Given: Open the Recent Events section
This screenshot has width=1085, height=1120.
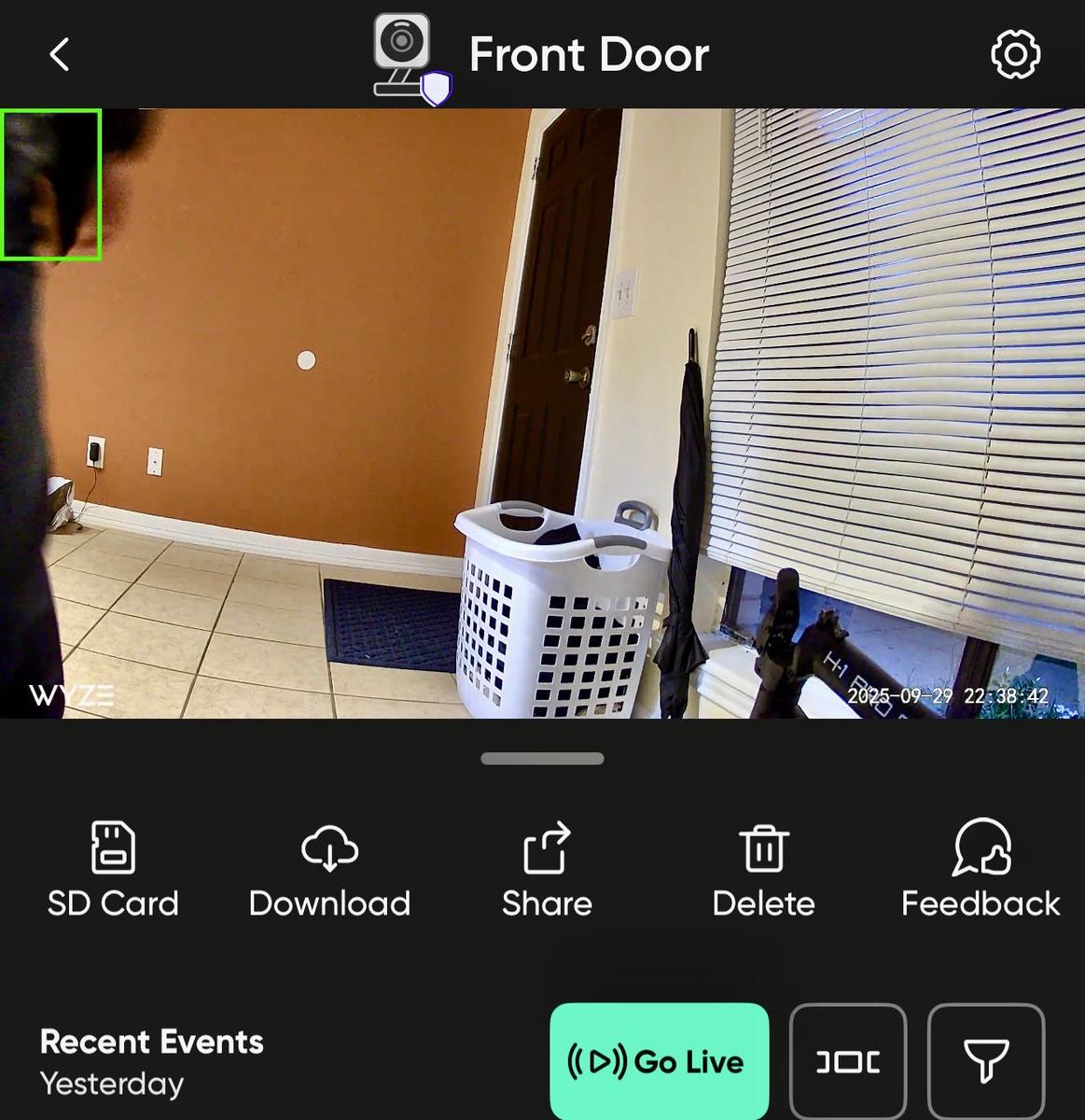Looking at the screenshot, I should click(151, 1042).
